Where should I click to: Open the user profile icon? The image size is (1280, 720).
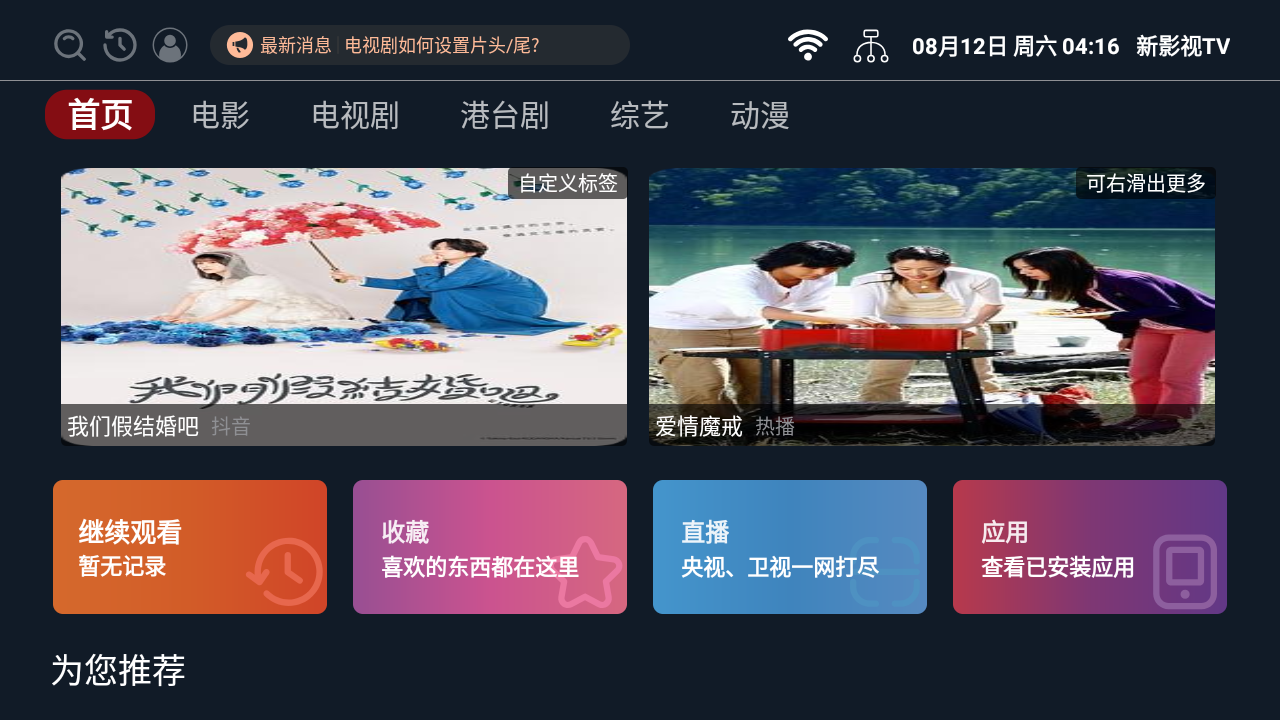[x=170, y=45]
